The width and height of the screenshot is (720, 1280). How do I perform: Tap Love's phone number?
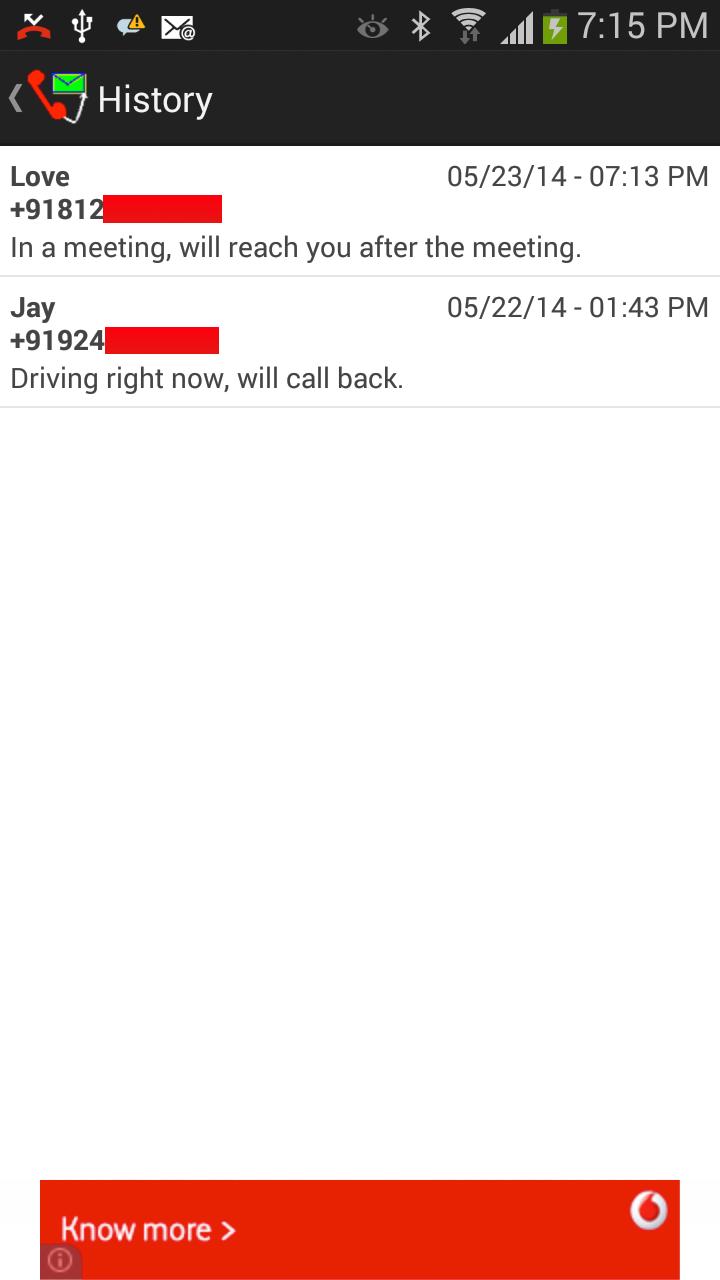[115, 209]
